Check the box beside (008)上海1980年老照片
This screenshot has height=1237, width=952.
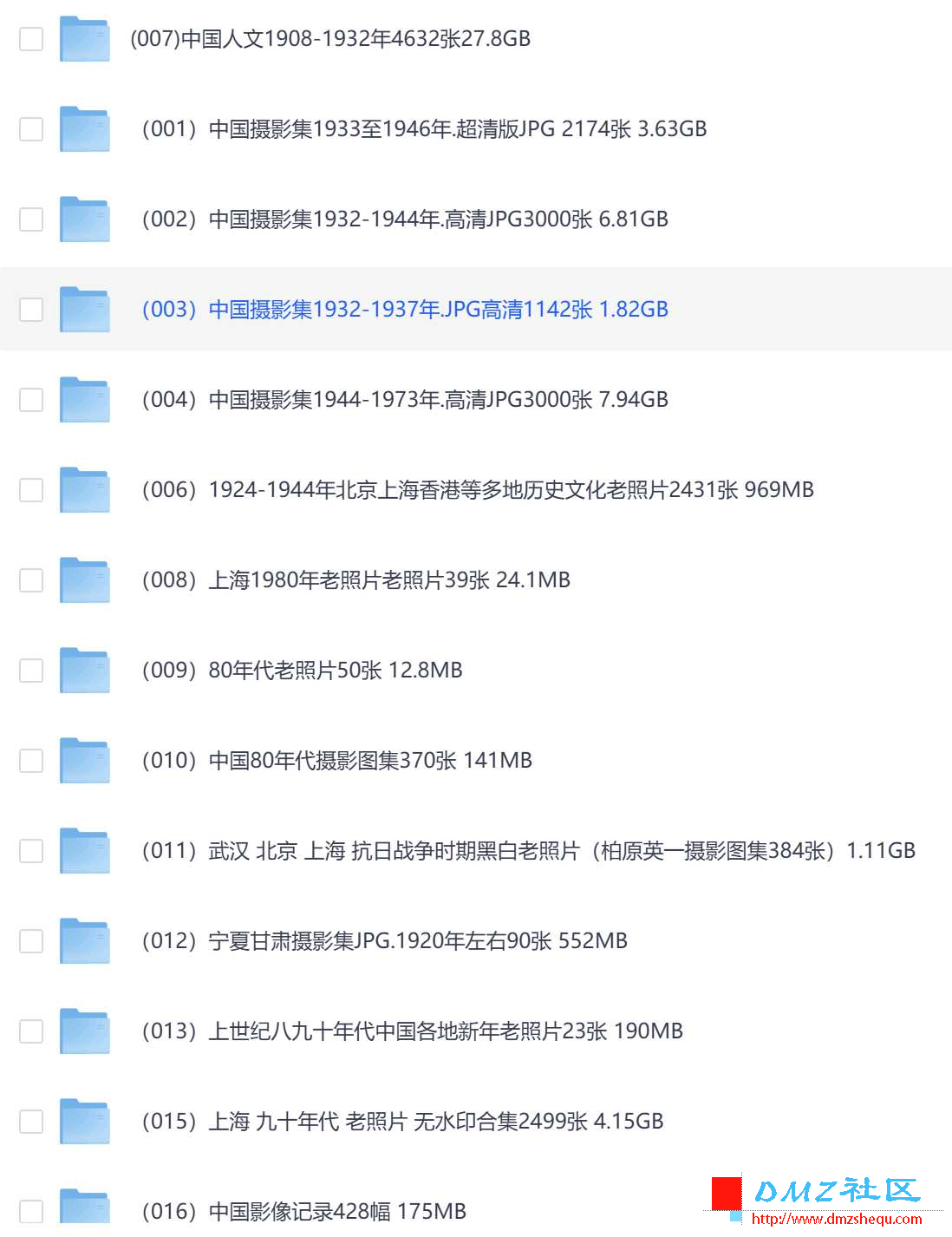coord(31,580)
